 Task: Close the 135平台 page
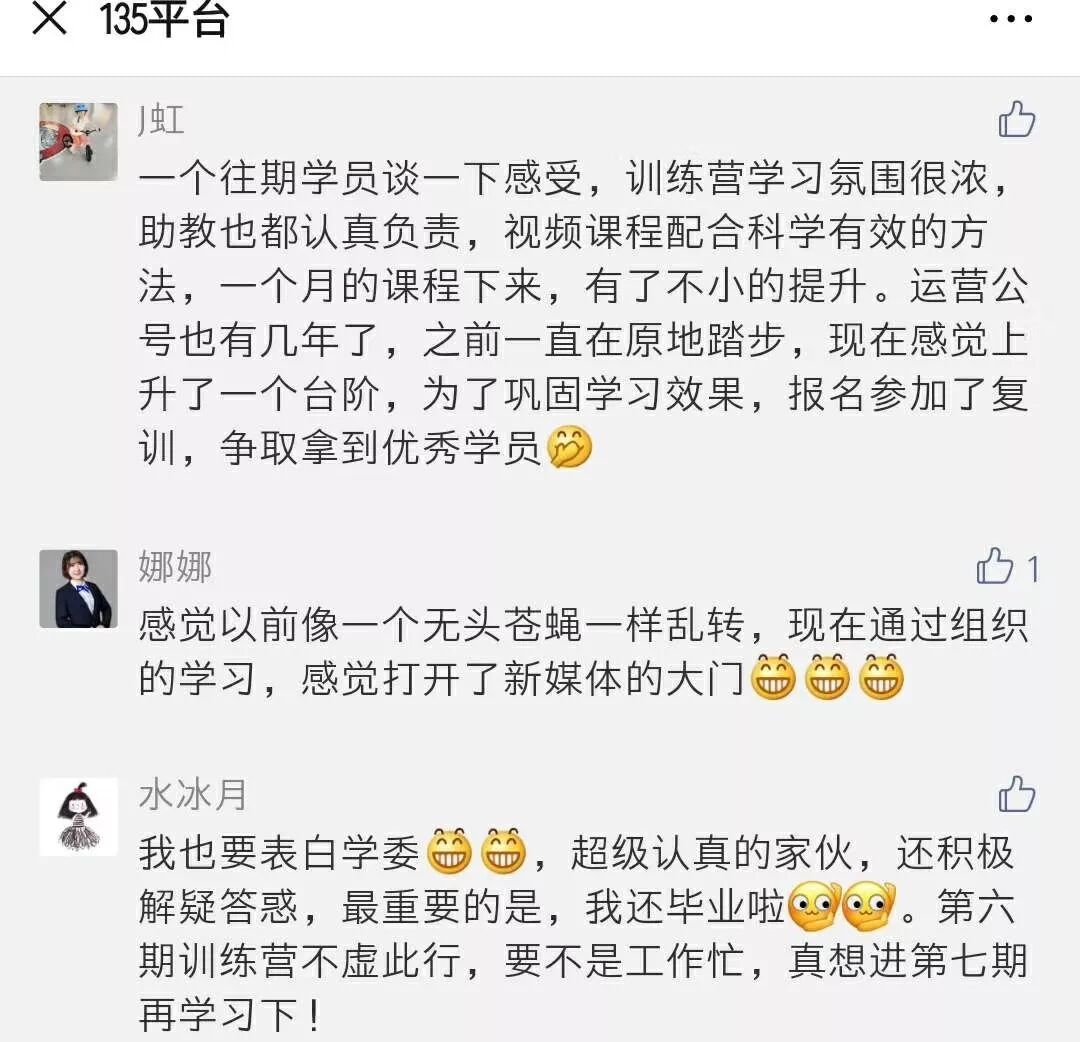49,19
